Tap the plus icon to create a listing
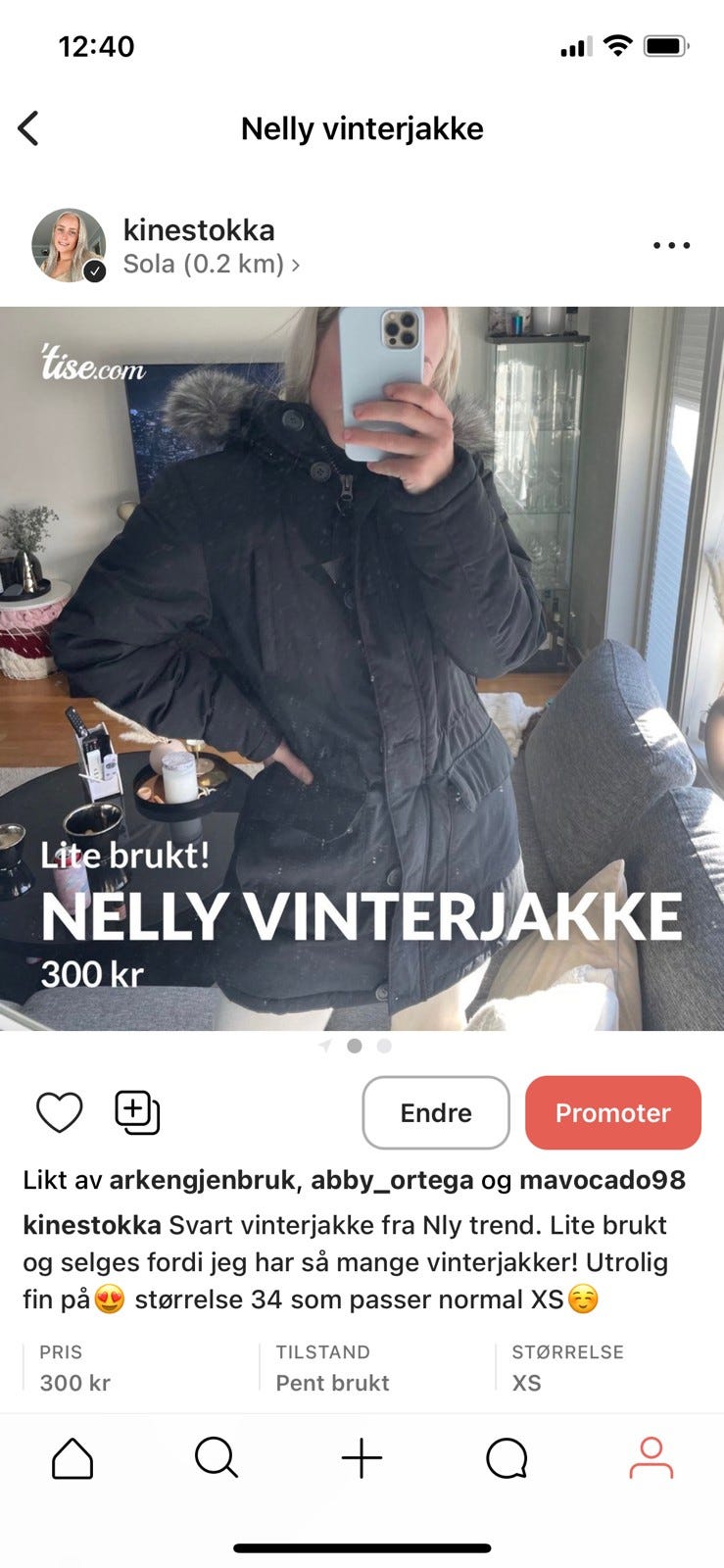The height and width of the screenshot is (1568, 724). tap(362, 1458)
